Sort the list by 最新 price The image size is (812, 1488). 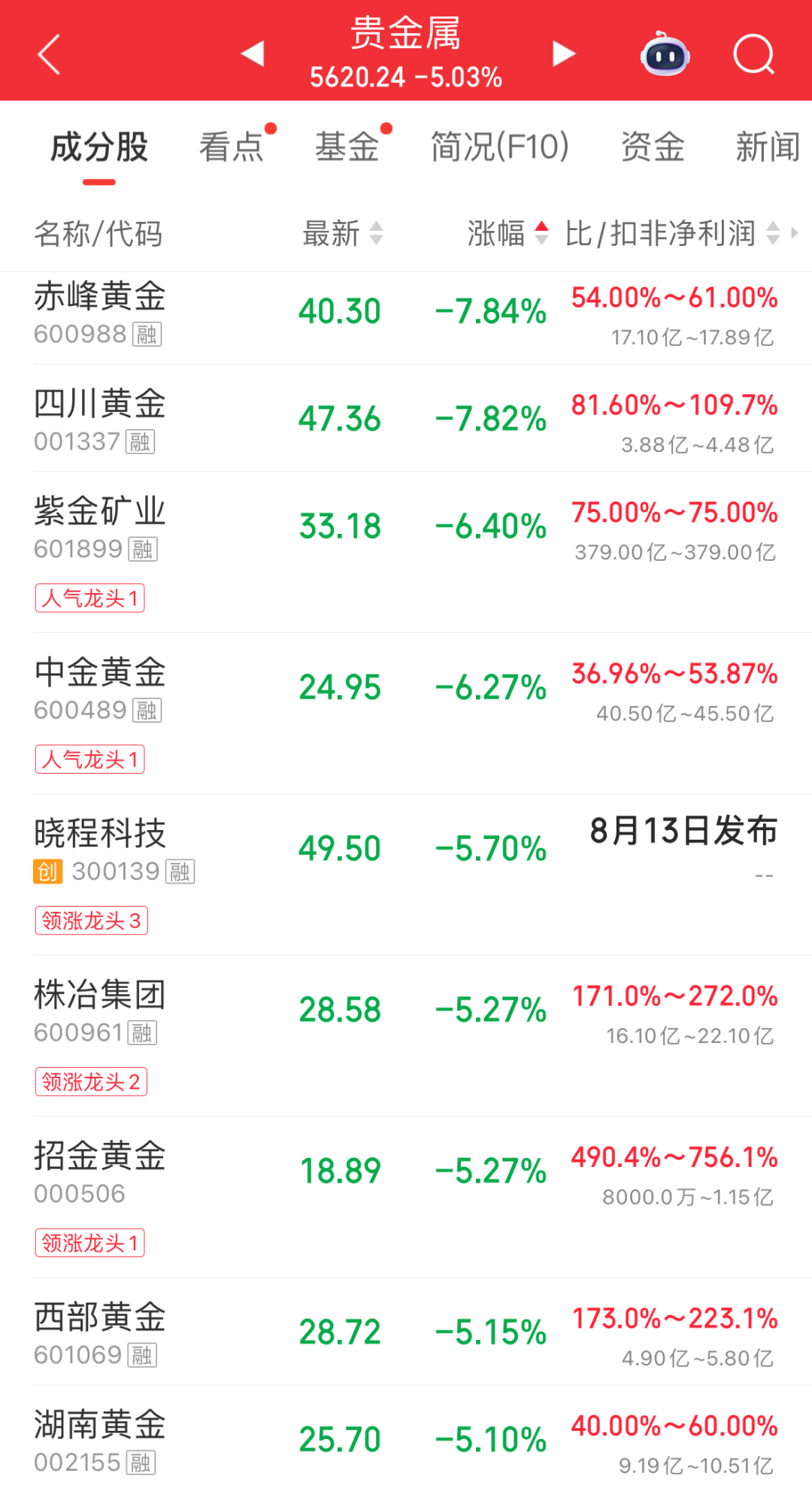pyautogui.click(x=343, y=233)
